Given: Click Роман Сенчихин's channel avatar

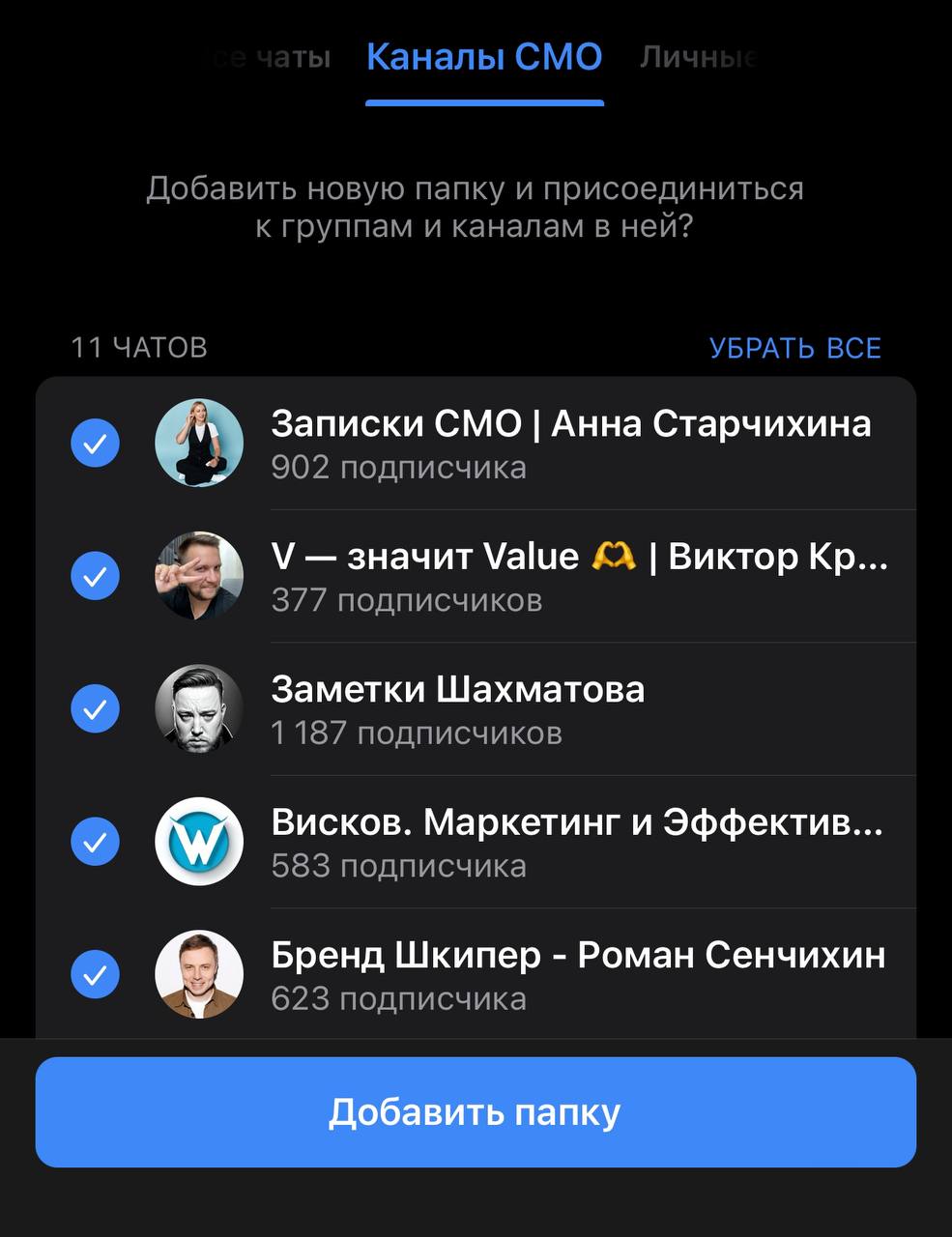Looking at the screenshot, I should click(x=199, y=974).
